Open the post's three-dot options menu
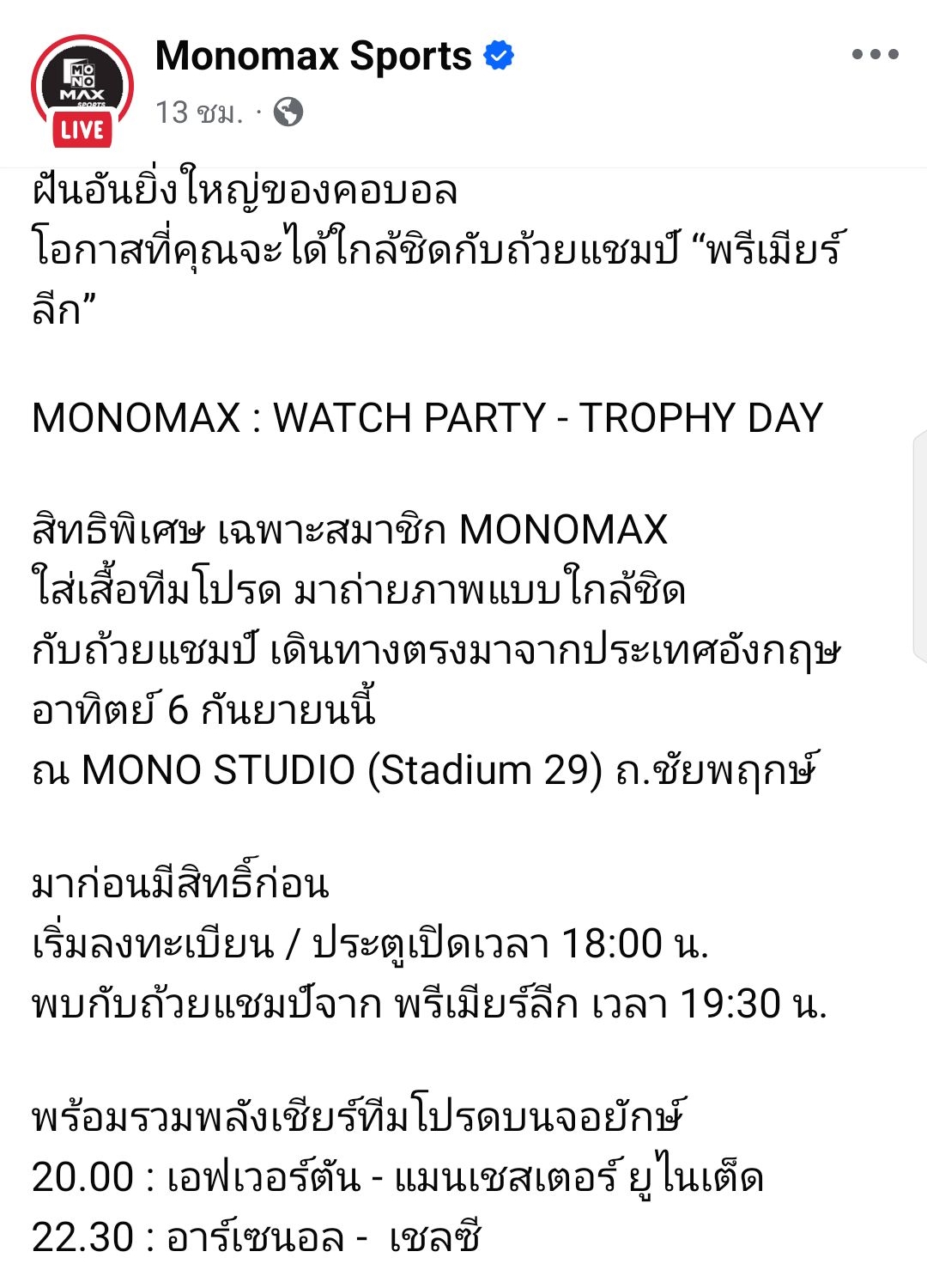Screen dimensions: 927x1288 875,54
